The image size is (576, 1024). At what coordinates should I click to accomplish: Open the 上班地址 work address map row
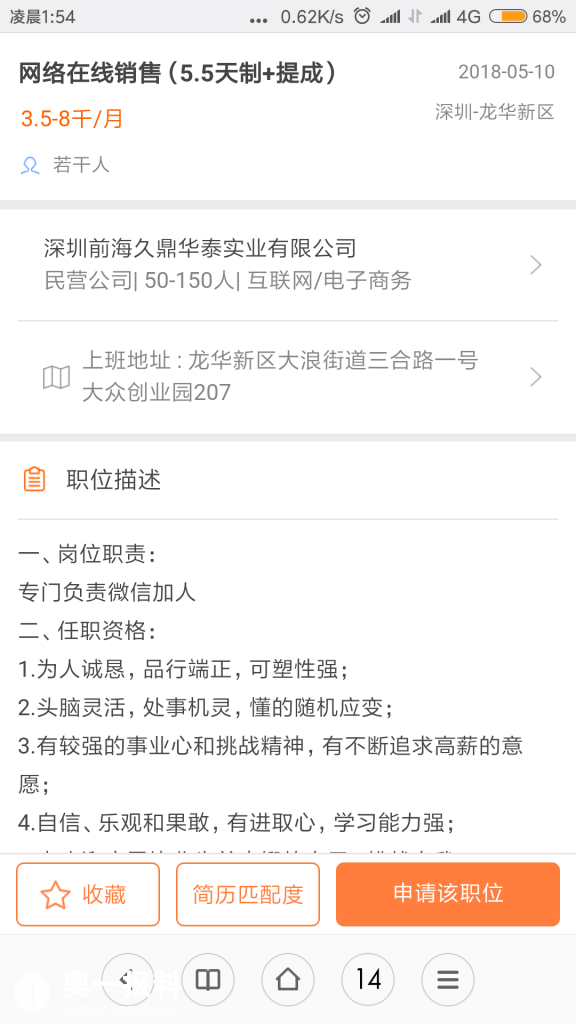[x=288, y=377]
